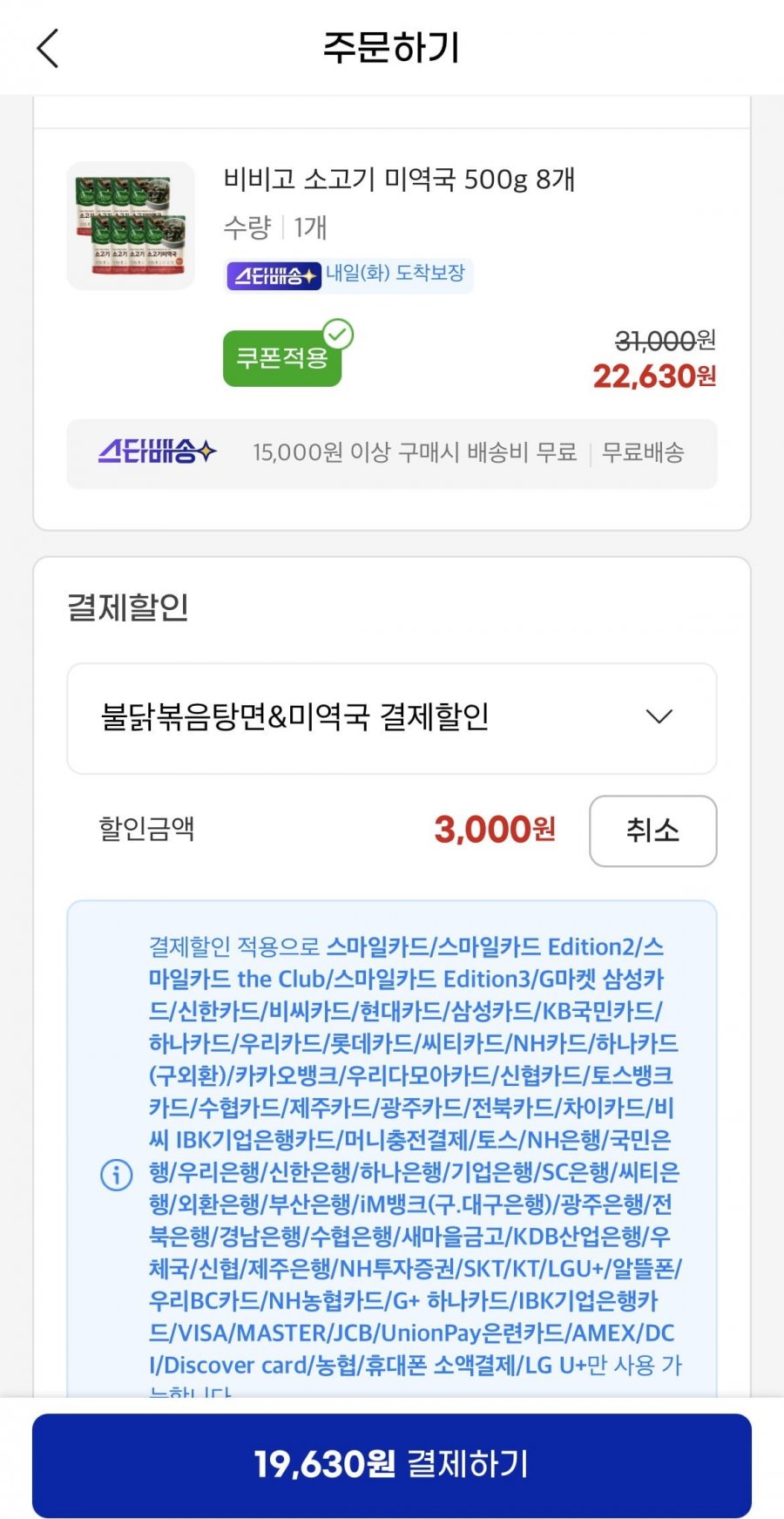Open the 비비고 소고기 미역국 product image

click(131, 225)
